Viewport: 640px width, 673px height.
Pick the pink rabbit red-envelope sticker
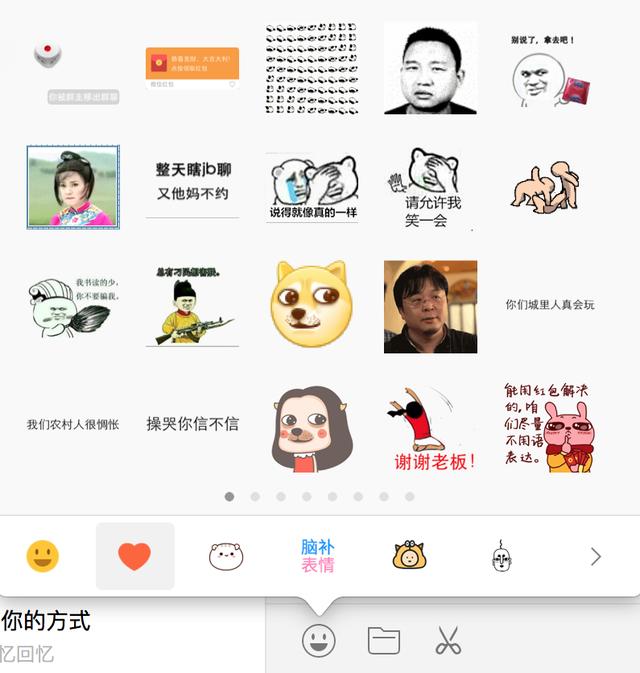[549, 427]
